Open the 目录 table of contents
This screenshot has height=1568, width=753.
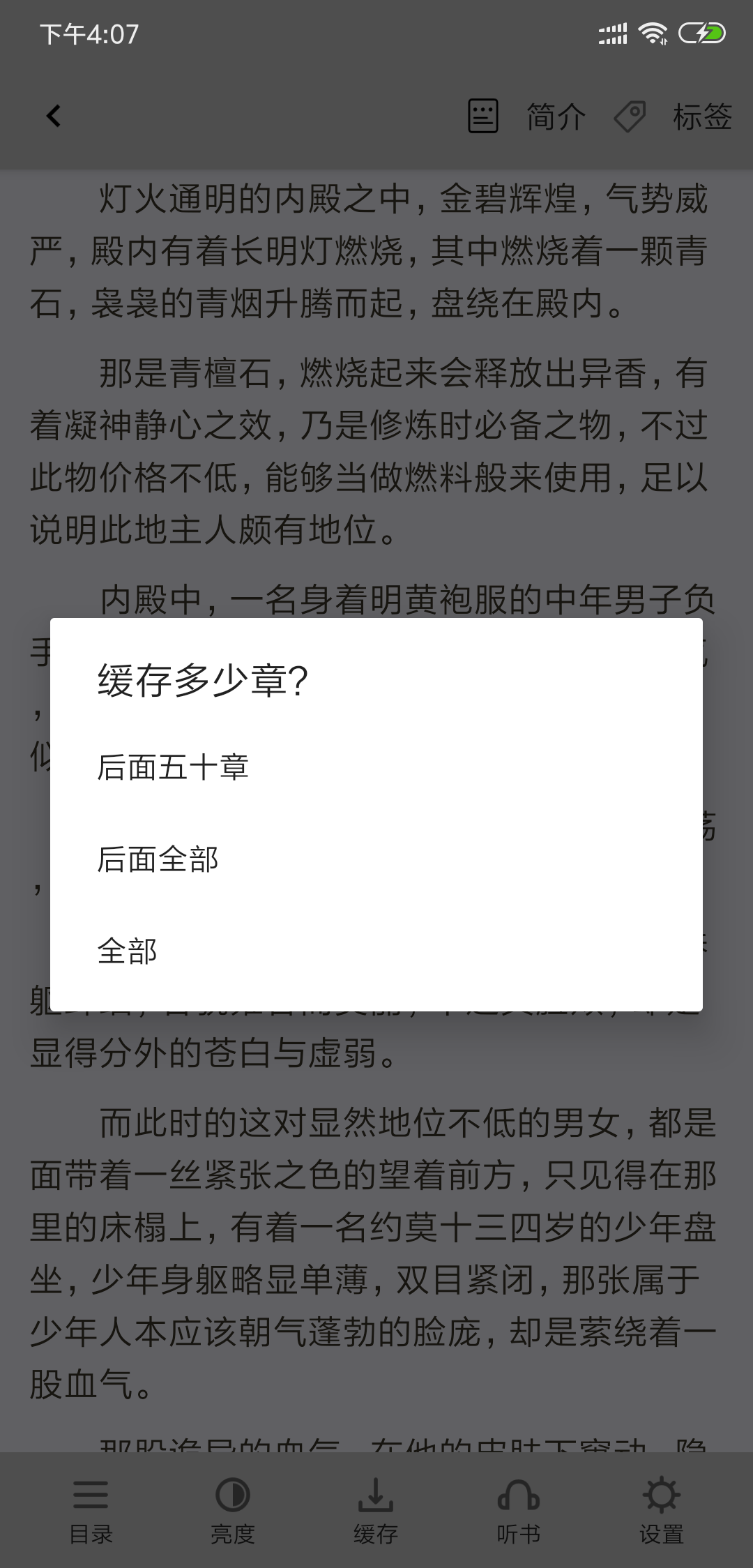(x=91, y=1509)
